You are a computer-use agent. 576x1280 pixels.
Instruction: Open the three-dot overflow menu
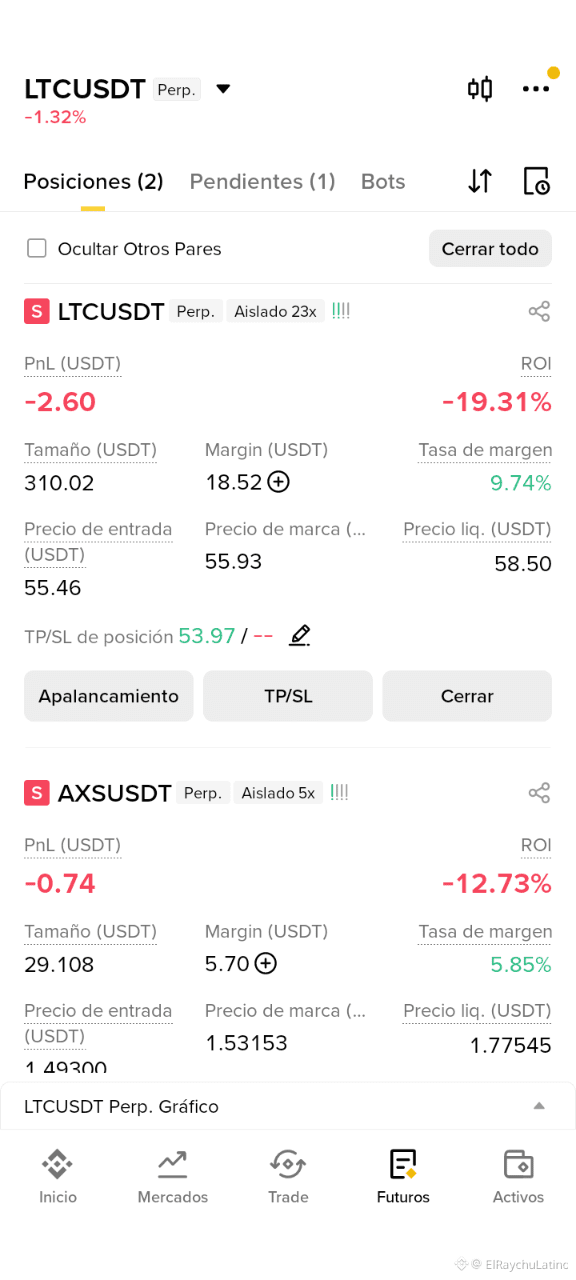pos(536,89)
